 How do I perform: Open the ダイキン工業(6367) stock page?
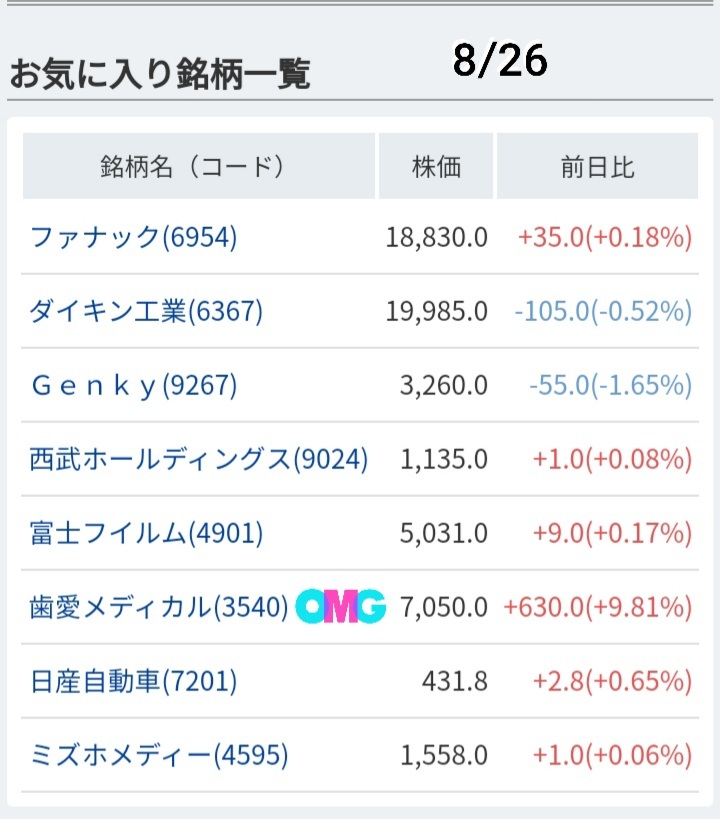coord(146,311)
